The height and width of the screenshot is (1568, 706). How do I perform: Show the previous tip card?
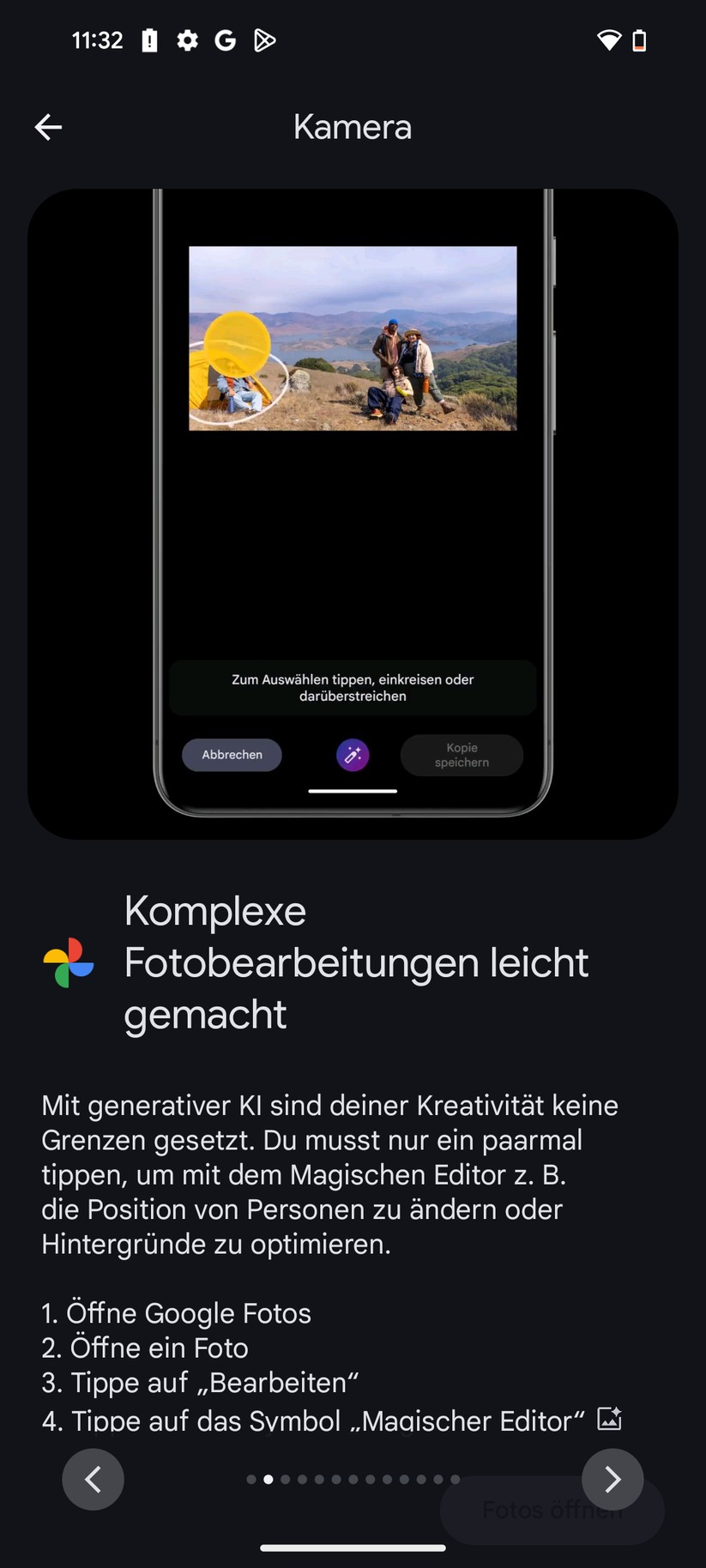point(93,1479)
